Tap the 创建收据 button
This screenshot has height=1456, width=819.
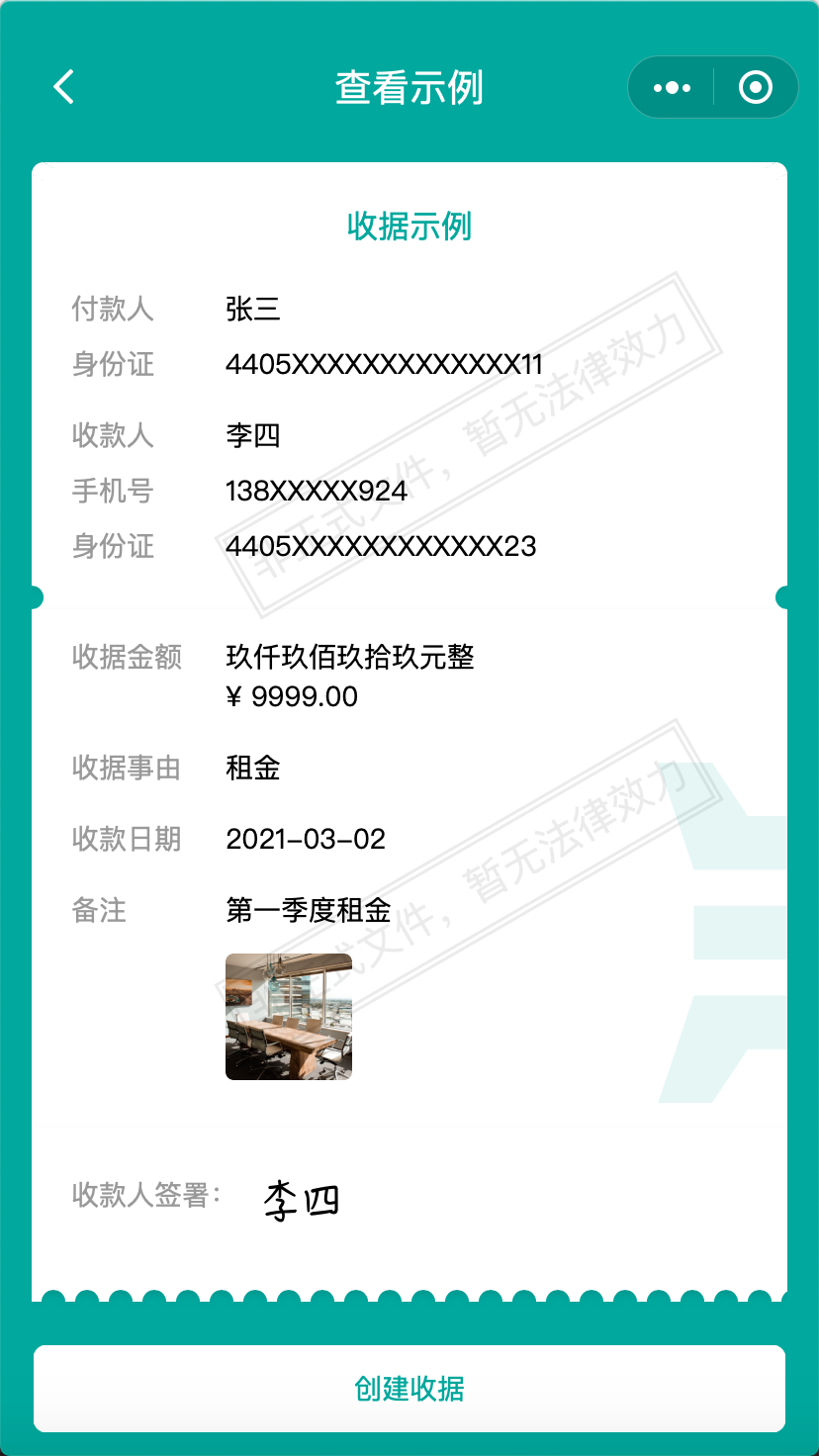[x=409, y=1388]
